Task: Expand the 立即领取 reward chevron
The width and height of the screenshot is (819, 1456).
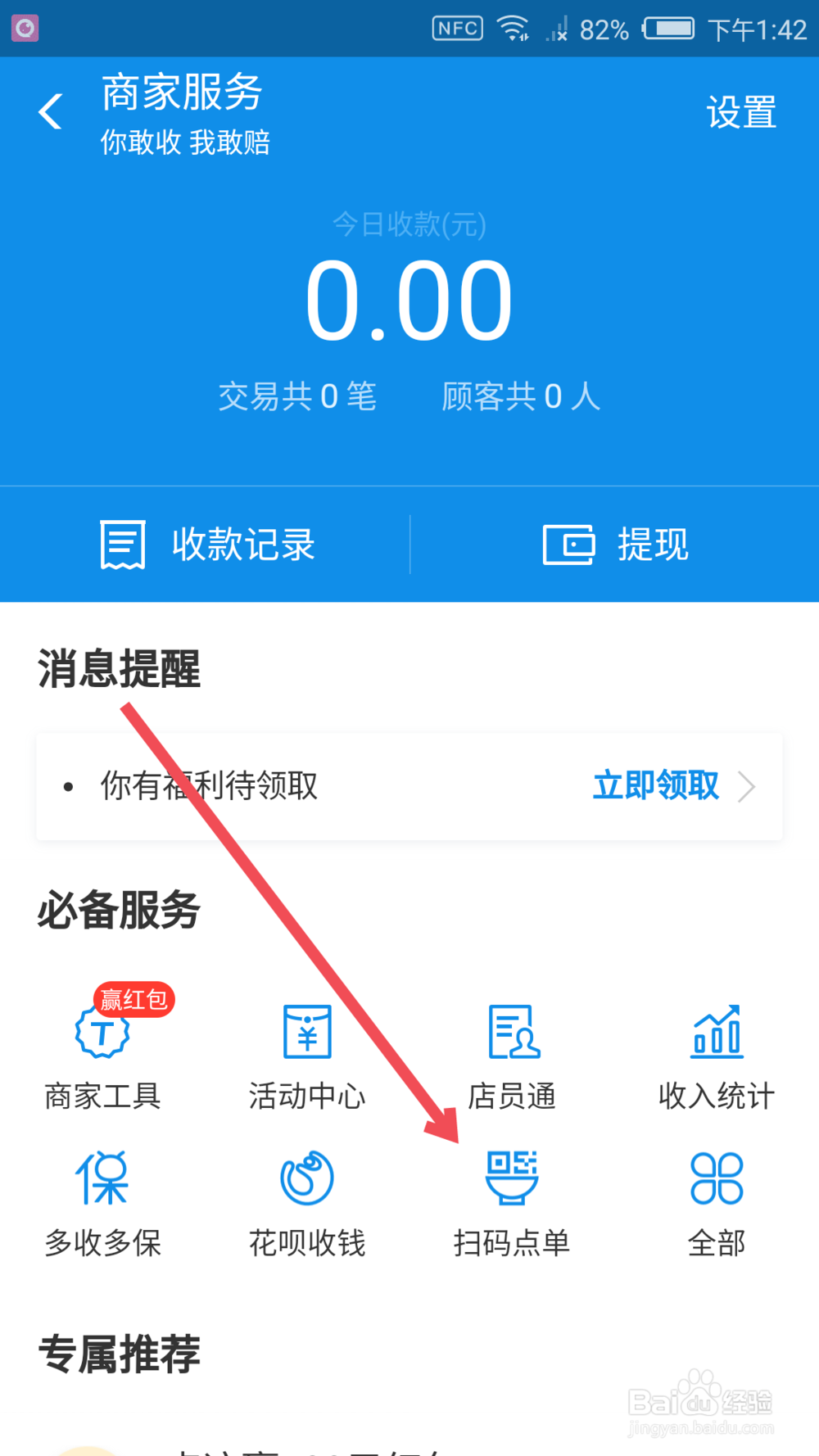Action: (x=747, y=786)
